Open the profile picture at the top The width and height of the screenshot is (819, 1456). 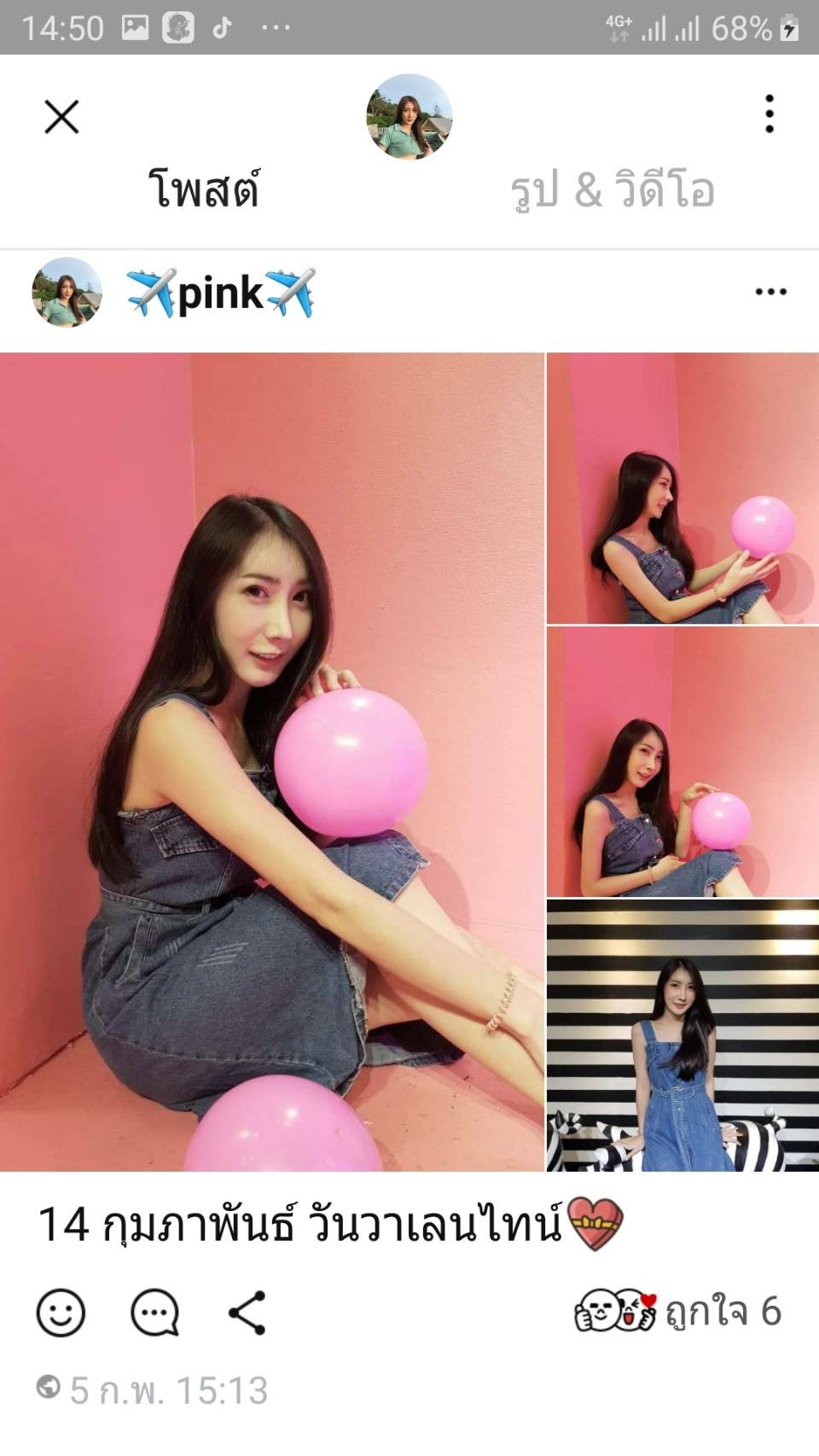click(409, 117)
